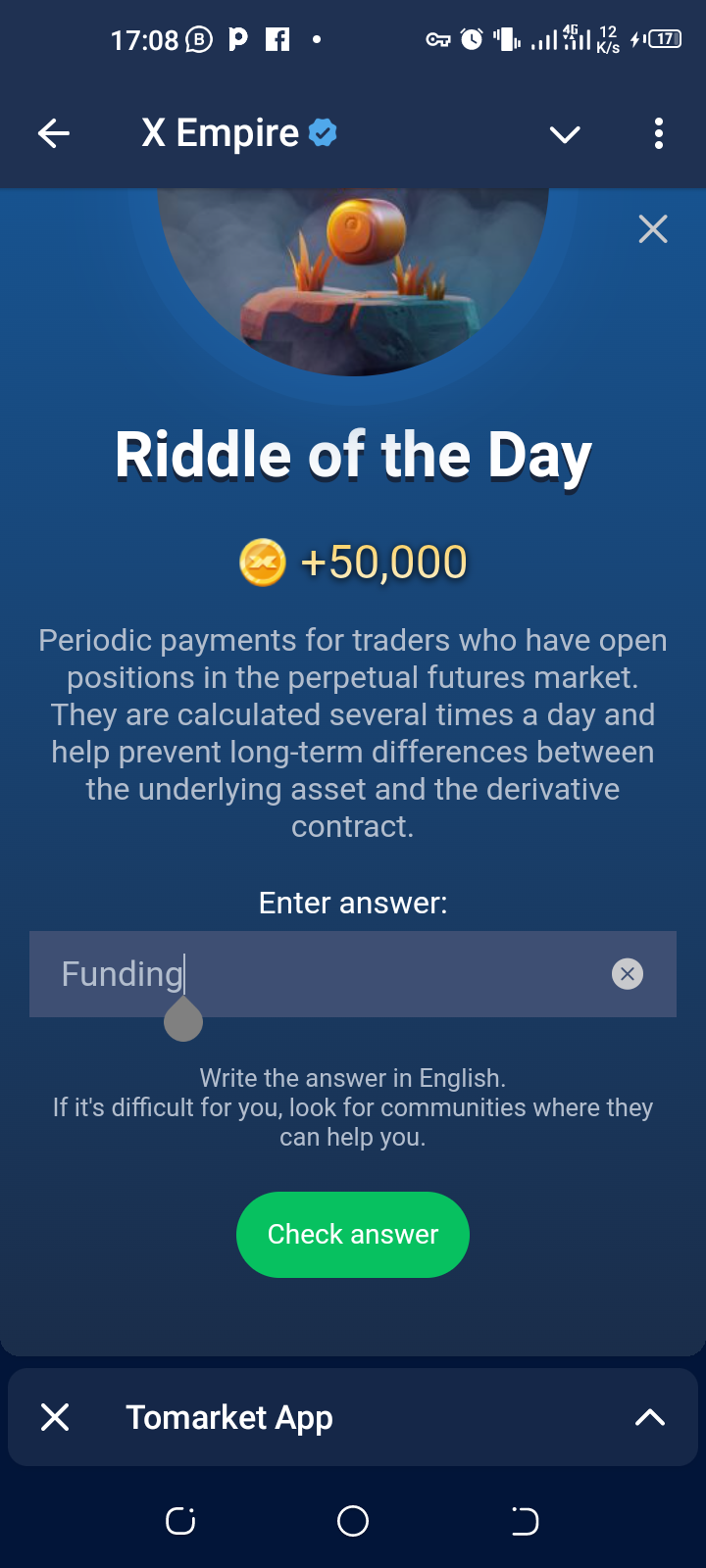Tap the Facebook icon in status bar
The width and height of the screenshot is (706, 1568).
tap(277, 39)
